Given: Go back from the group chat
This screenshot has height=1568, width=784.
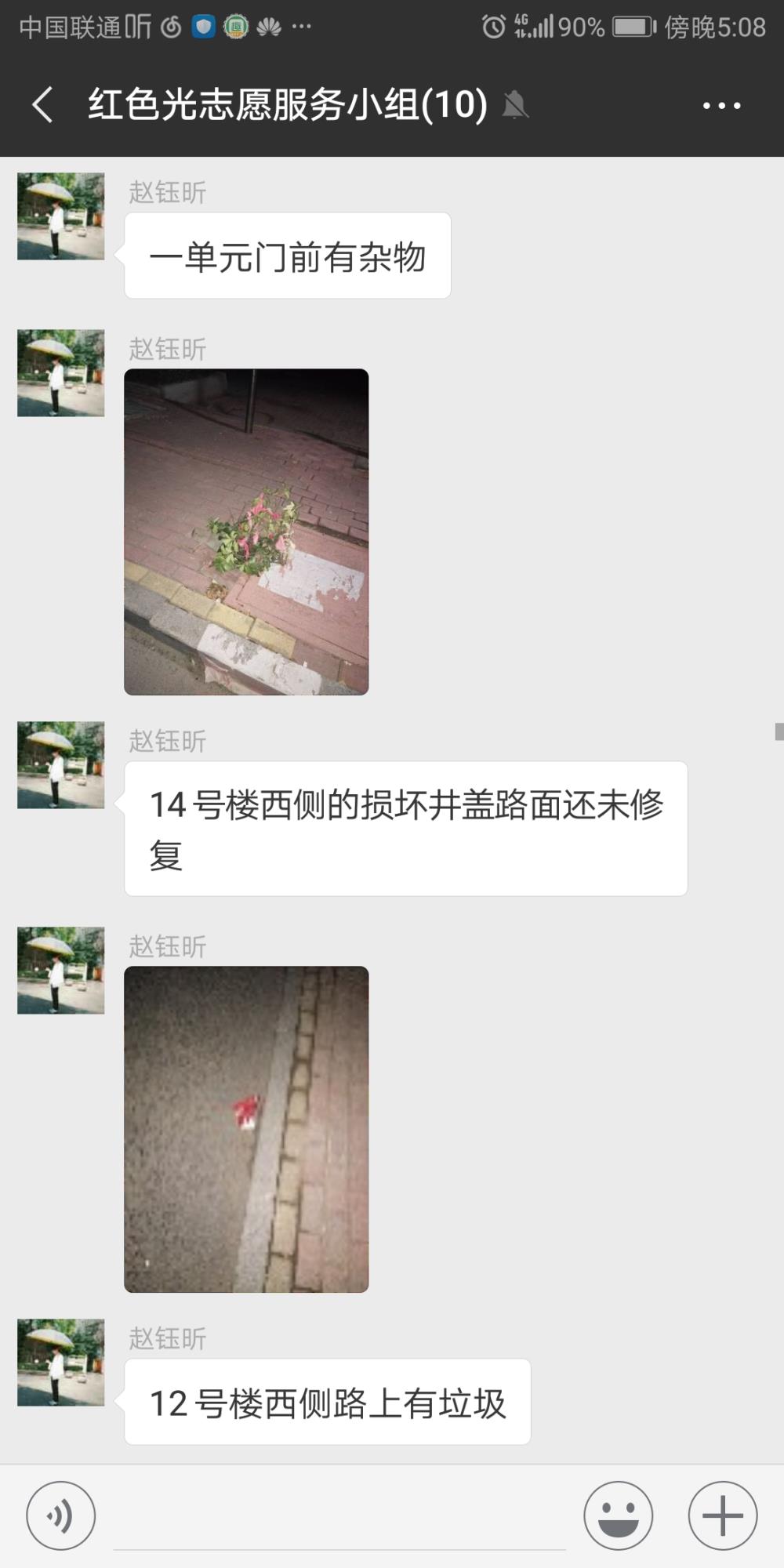Looking at the screenshot, I should [x=42, y=104].
